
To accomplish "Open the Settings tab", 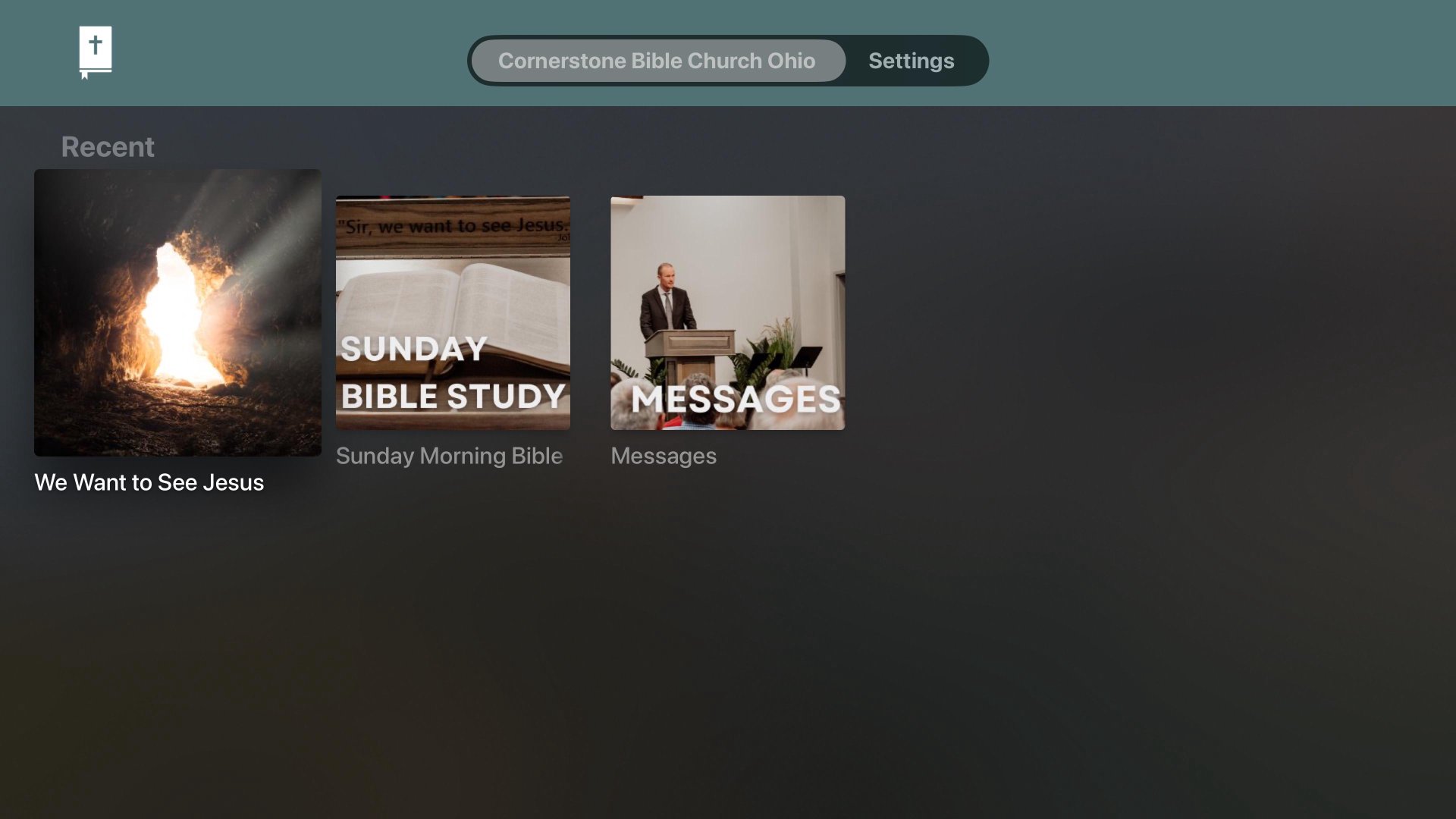I will (x=911, y=61).
